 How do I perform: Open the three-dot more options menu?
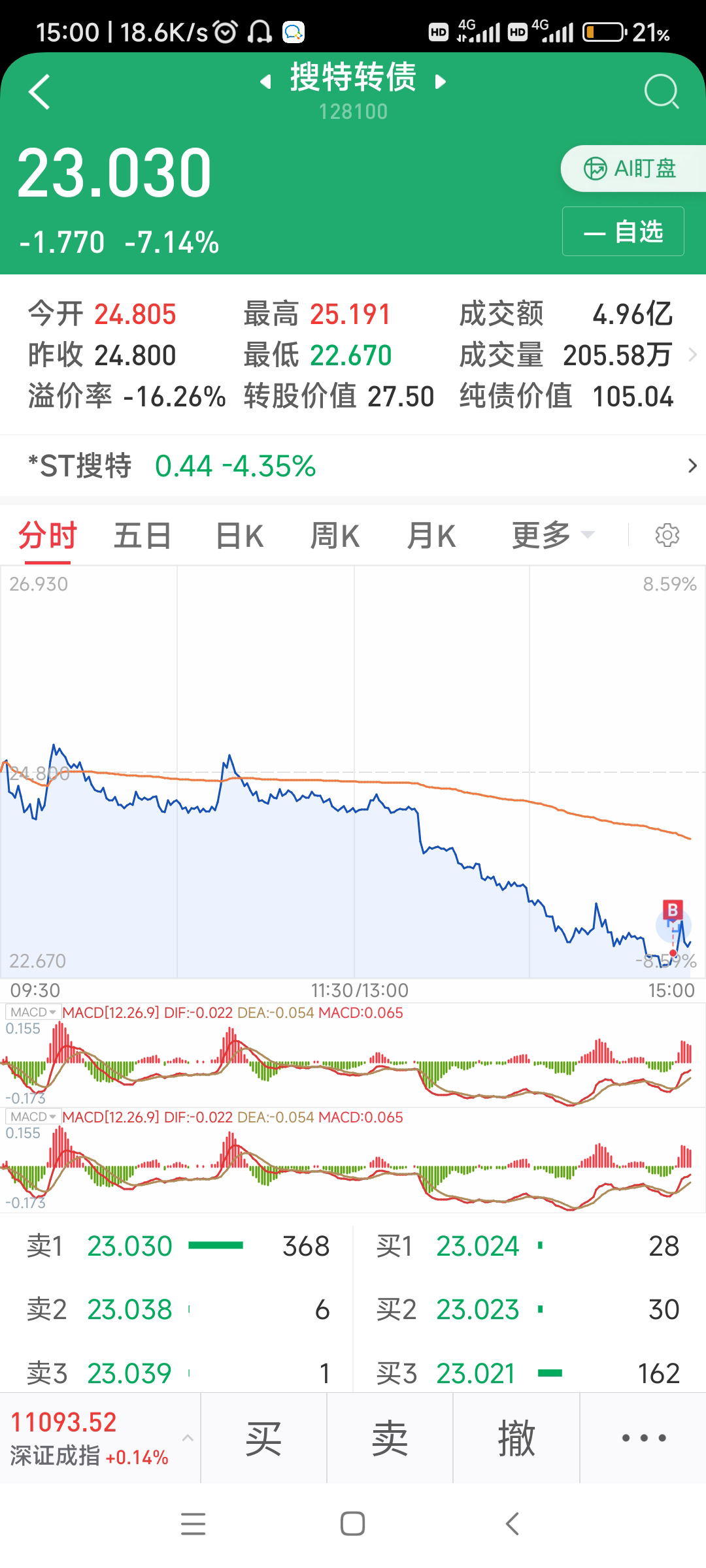(x=643, y=1439)
